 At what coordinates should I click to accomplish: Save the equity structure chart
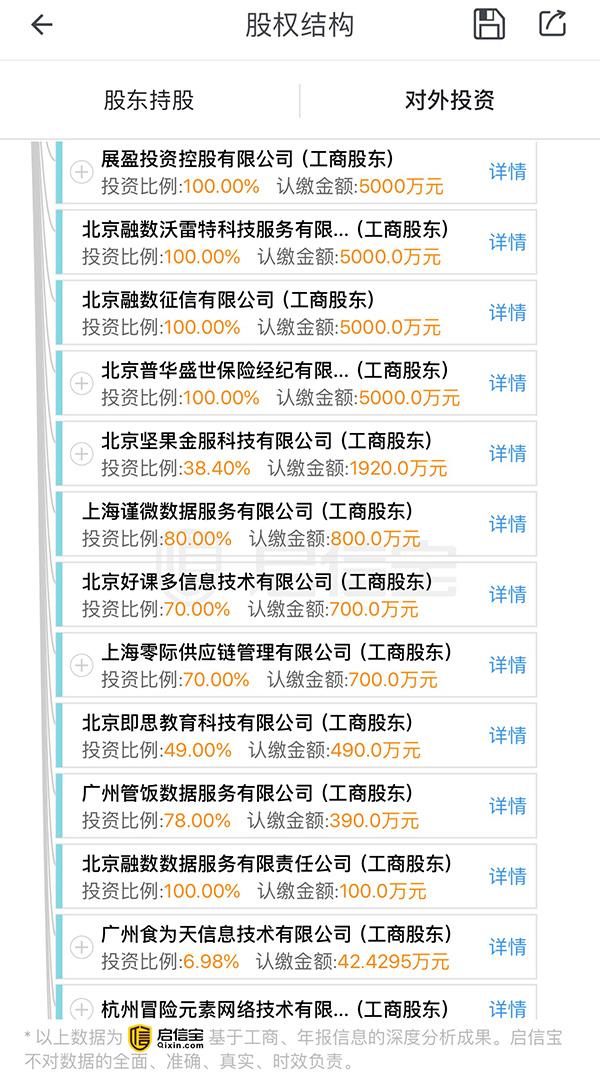point(489,24)
